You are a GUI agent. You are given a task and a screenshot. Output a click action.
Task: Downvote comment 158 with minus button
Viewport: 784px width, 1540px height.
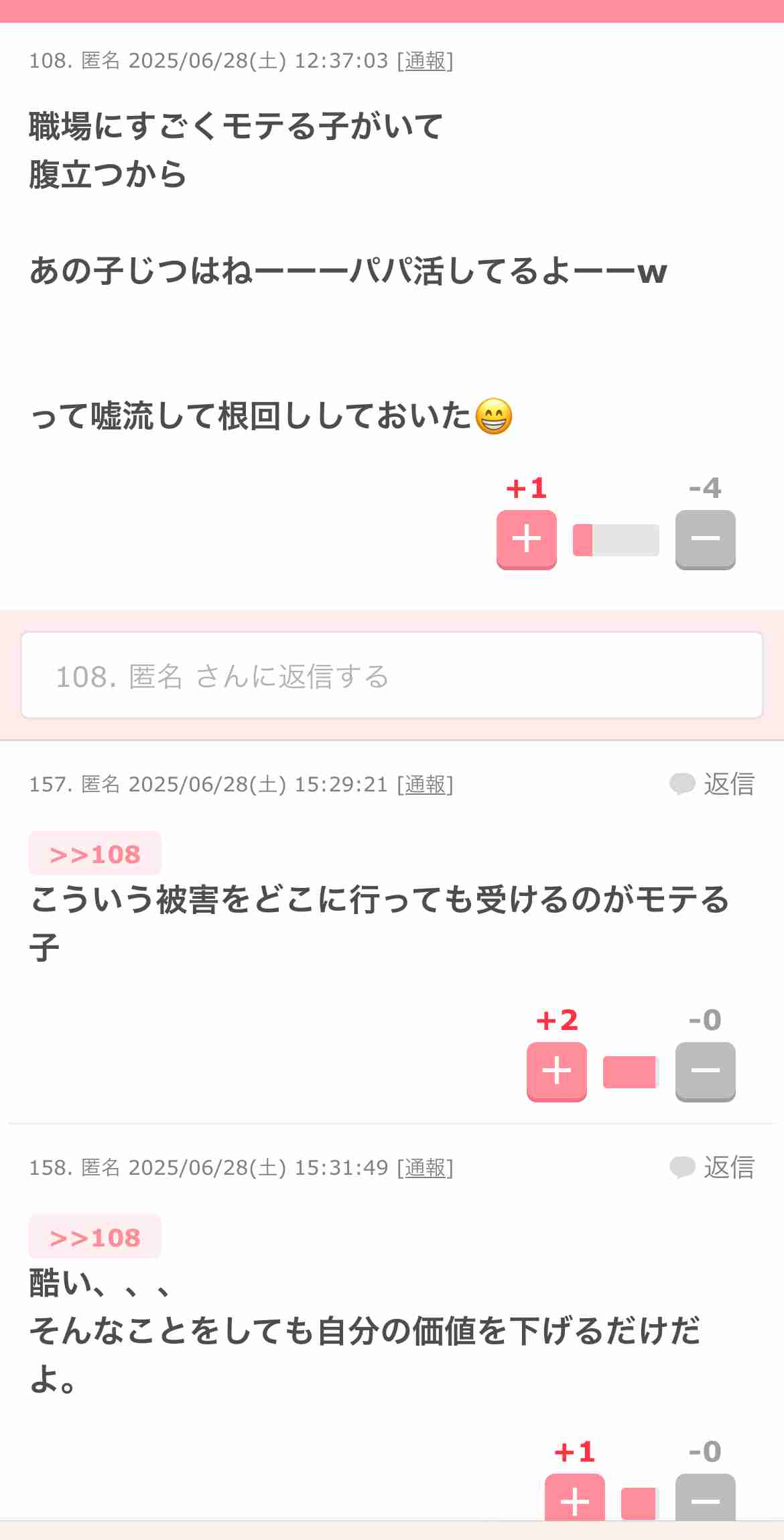705,1498
